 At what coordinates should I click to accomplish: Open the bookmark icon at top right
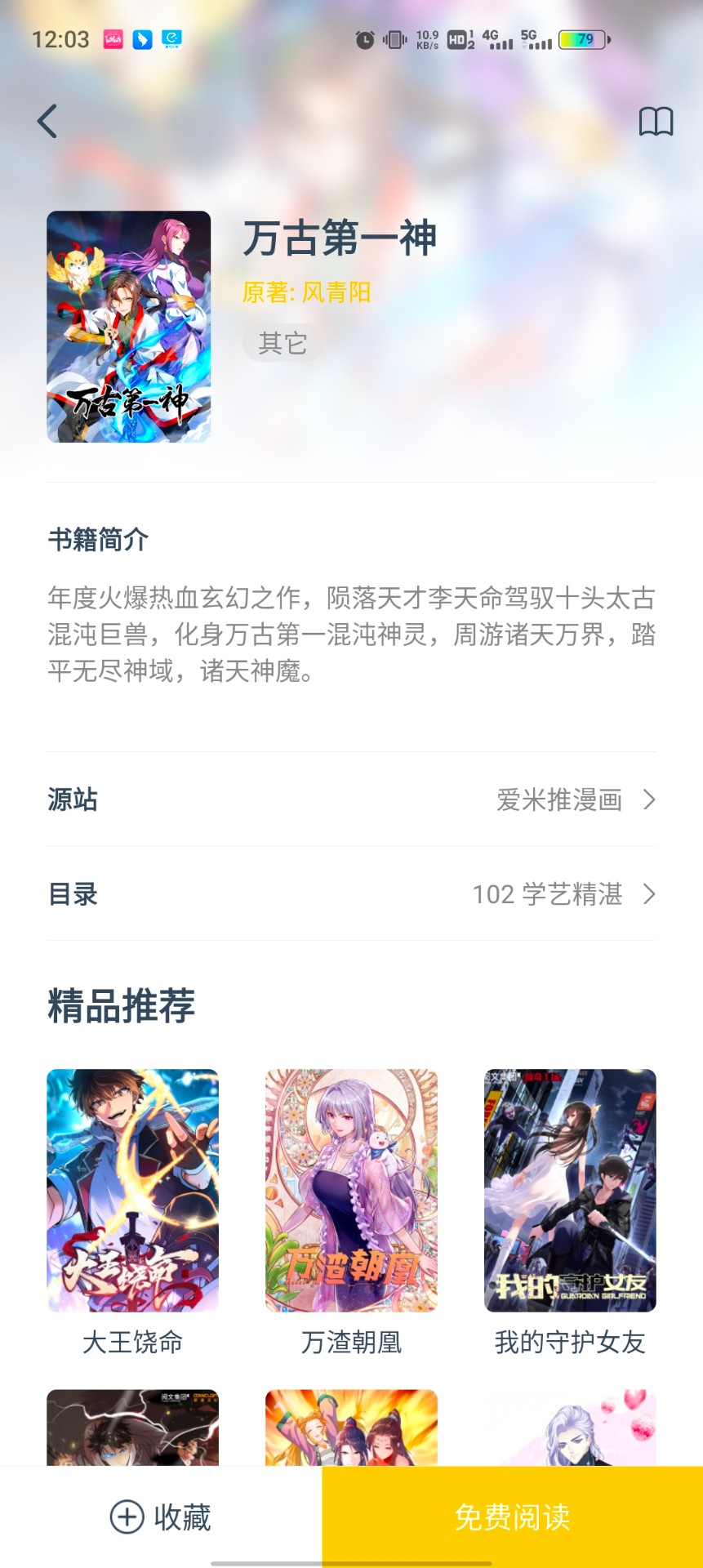point(656,121)
